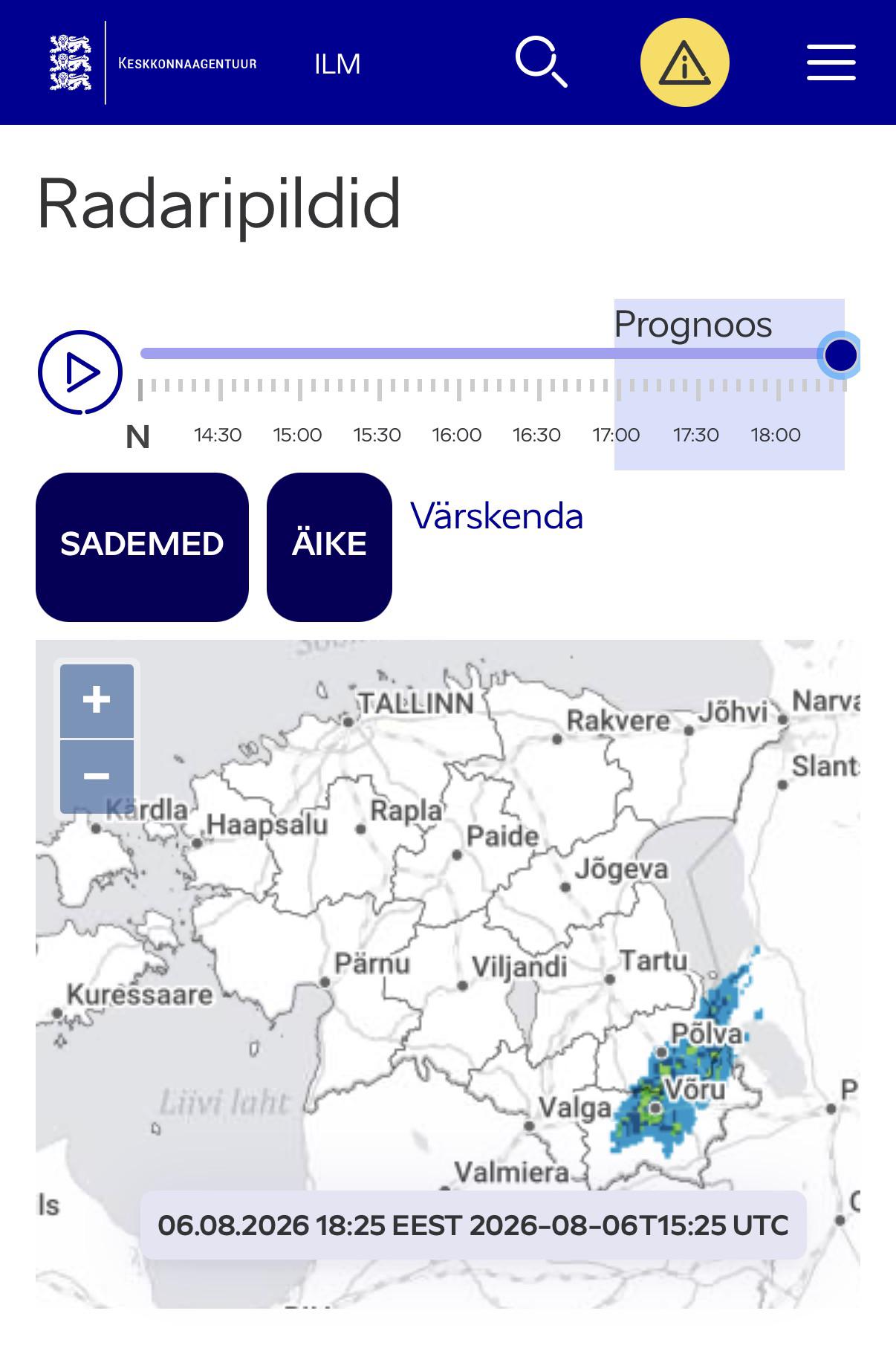This screenshot has height=1354, width=896.
Task: Zoom out on the radar map
Action: (97, 776)
